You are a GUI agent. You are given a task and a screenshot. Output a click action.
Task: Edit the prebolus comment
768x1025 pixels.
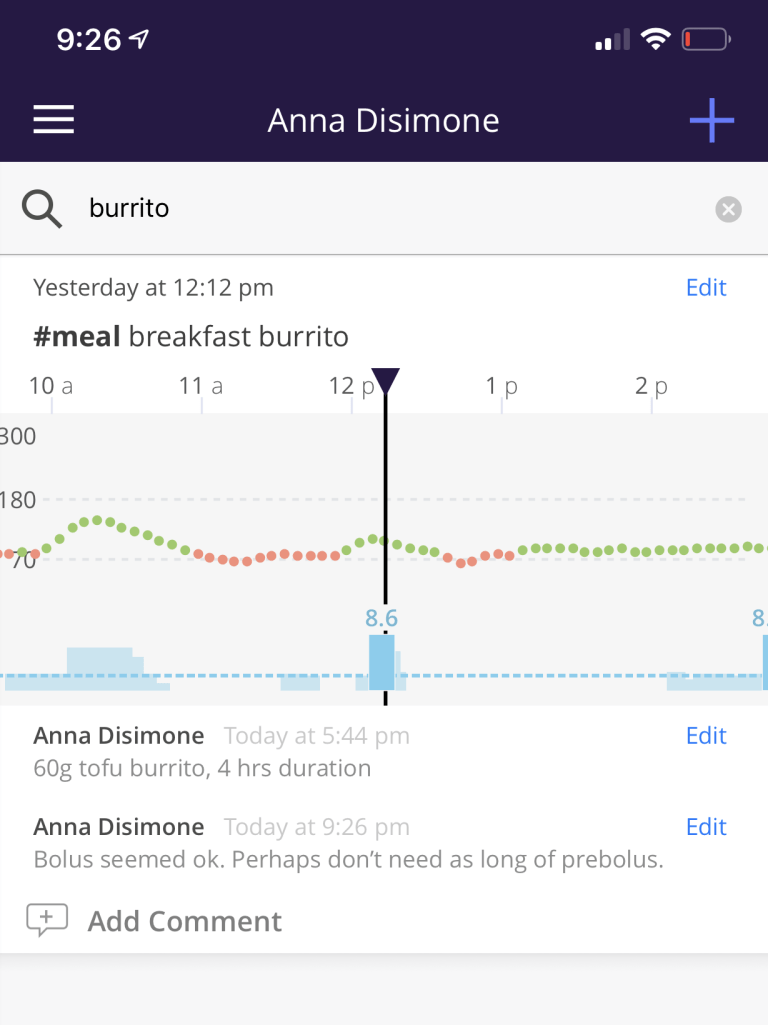(705, 826)
